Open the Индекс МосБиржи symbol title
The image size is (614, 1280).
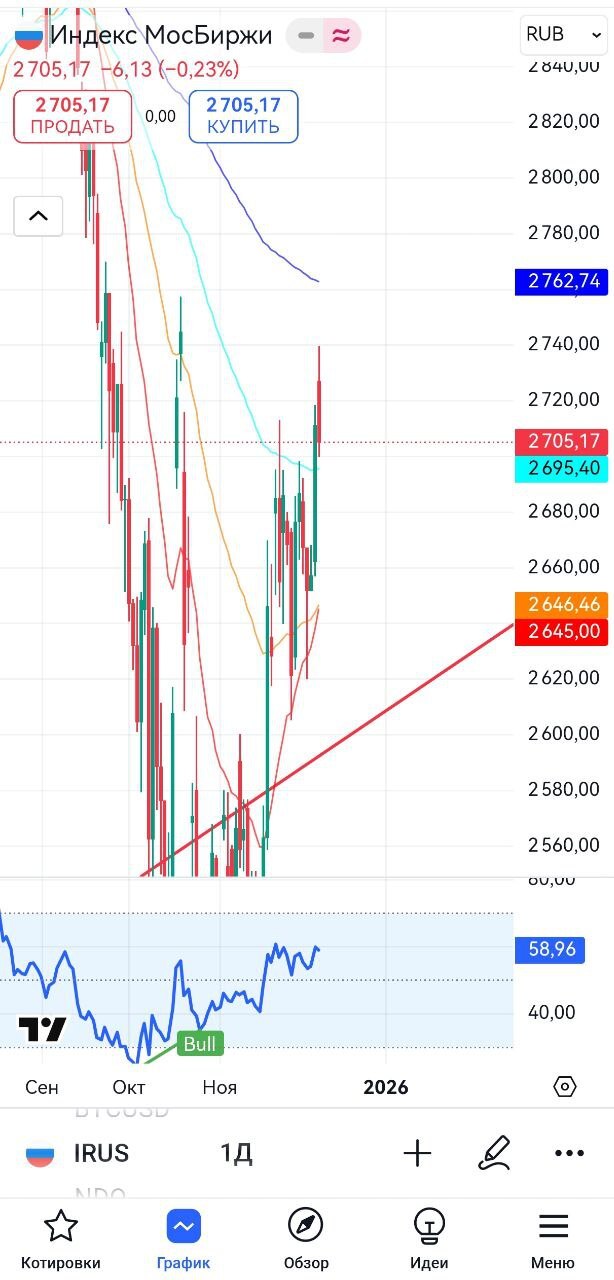coord(160,36)
